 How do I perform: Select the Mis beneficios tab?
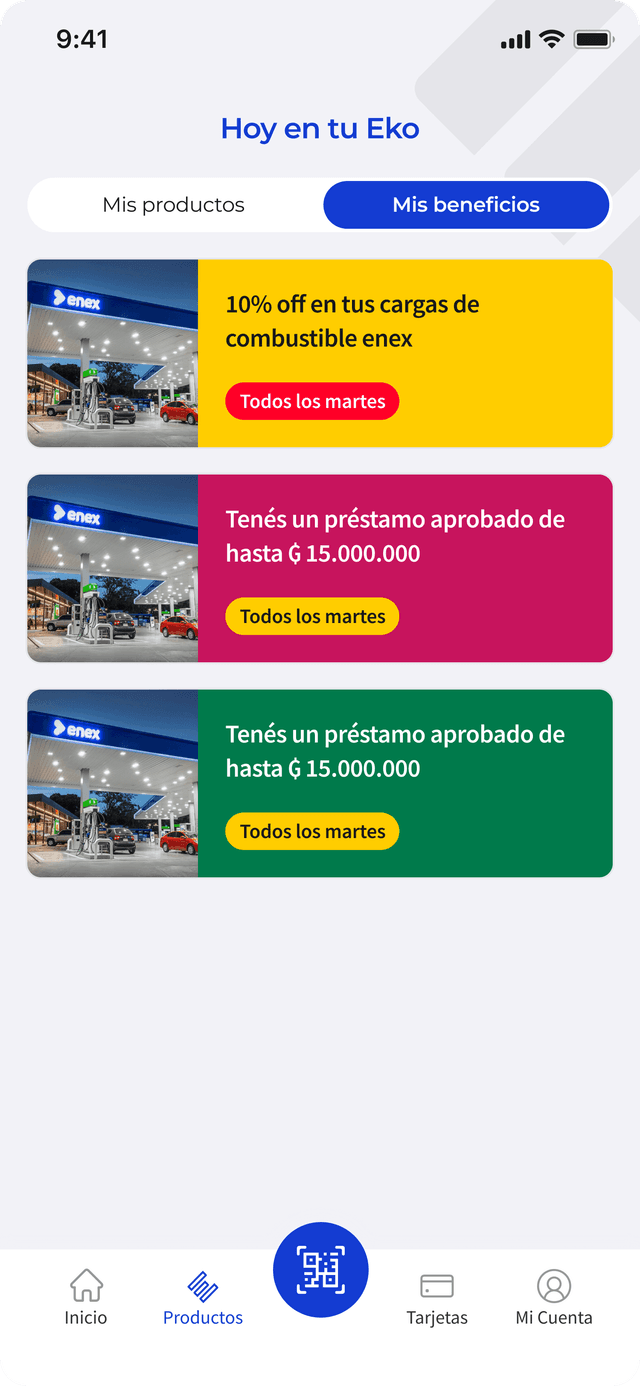[466, 205]
